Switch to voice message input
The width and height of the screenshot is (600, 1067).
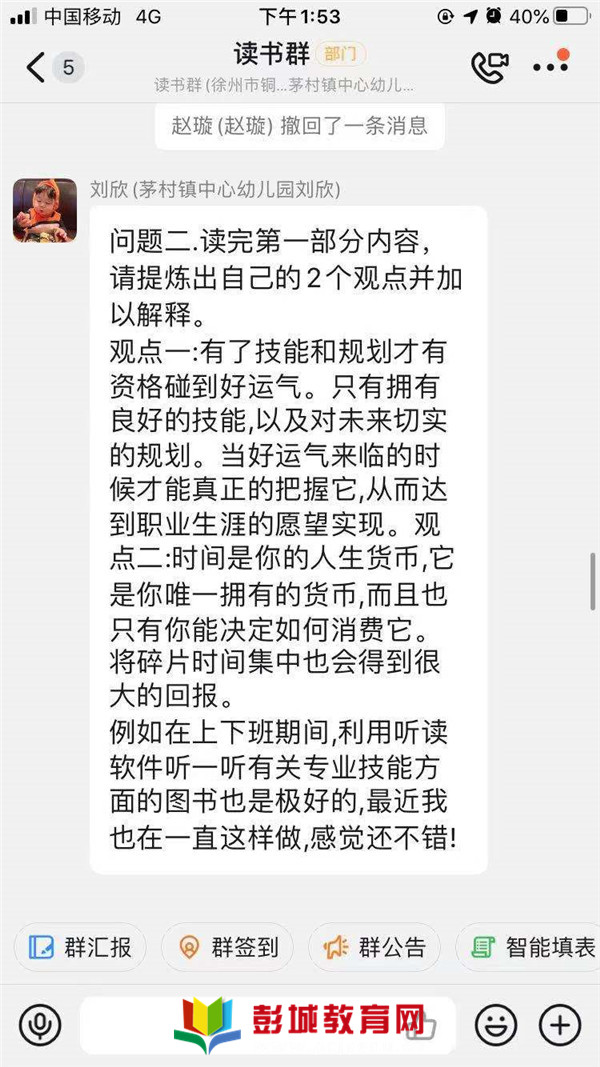point(40,1024)
